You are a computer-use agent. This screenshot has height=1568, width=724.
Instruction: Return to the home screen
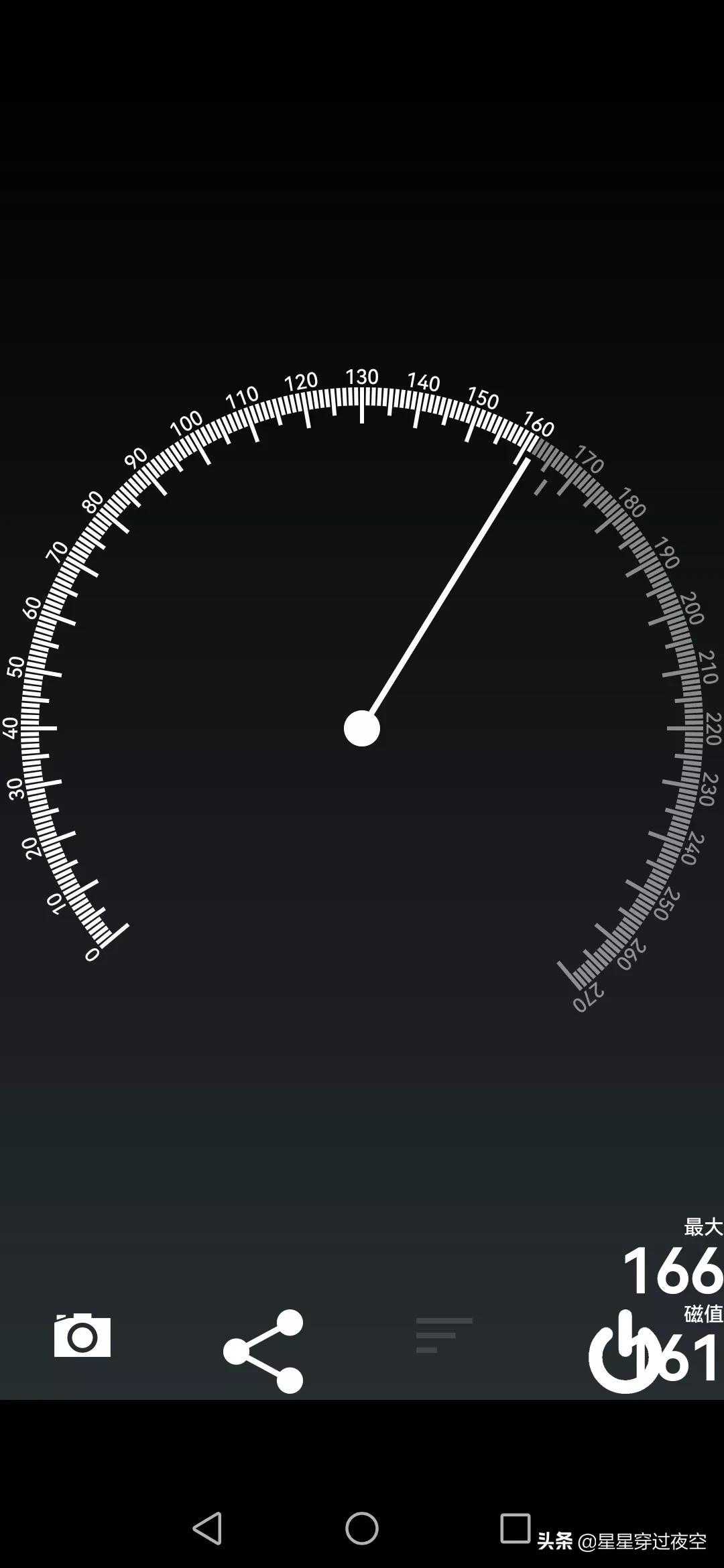click(362, 1528)
